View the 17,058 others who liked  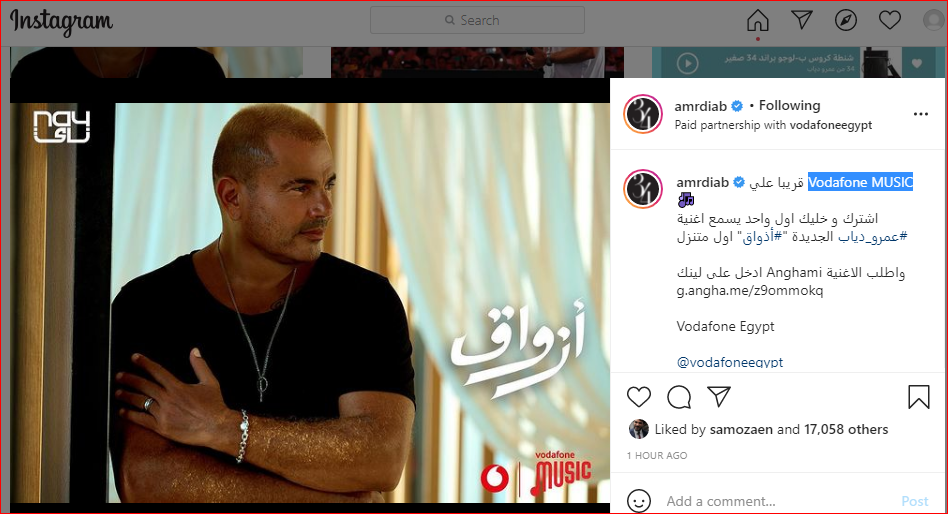tap(845, 429)
